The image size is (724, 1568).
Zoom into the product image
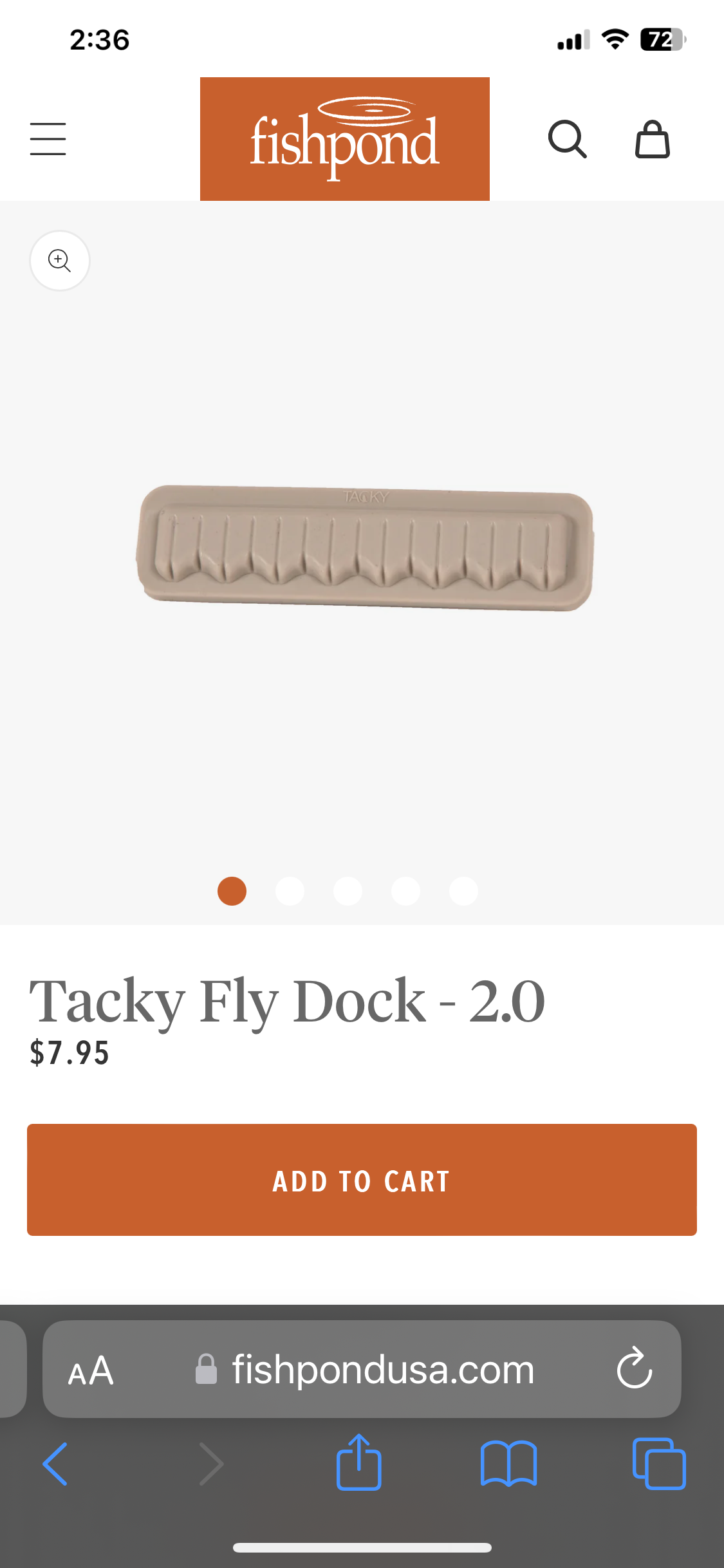(60, 261)
